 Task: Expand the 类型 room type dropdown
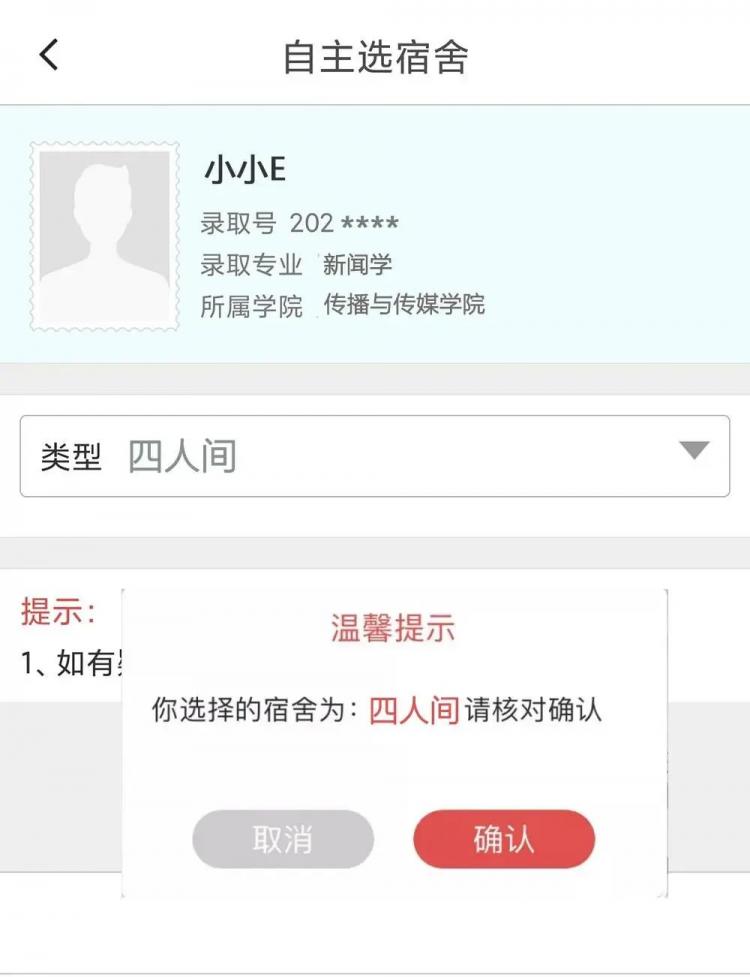692,451
